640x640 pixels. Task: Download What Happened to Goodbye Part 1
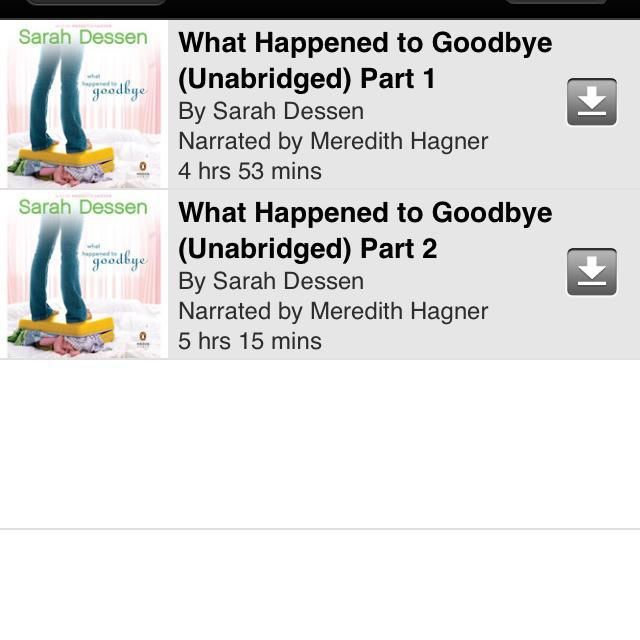[592, 102]
